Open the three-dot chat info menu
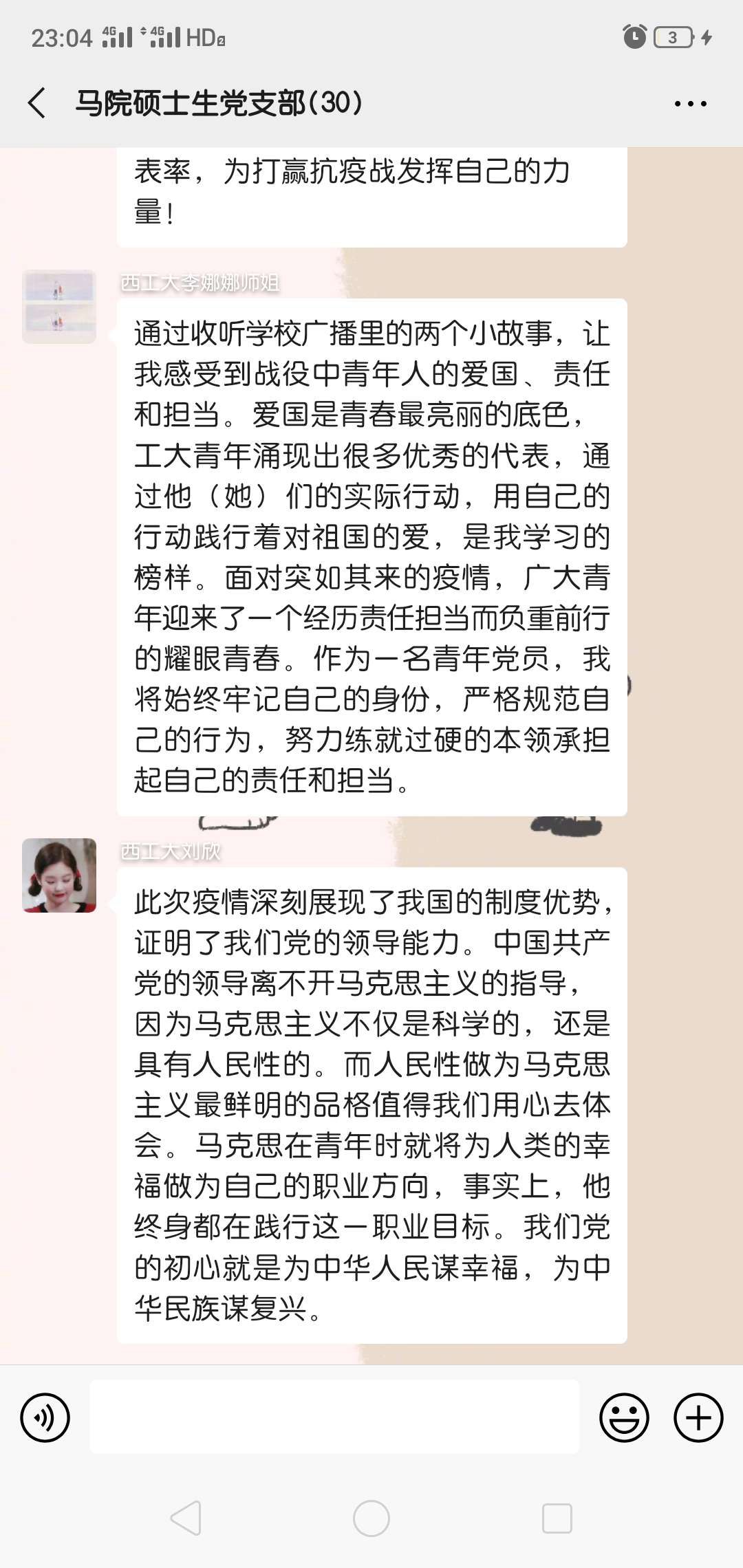The height and width of the screenshot is (1568, 743). pos(690,104)
